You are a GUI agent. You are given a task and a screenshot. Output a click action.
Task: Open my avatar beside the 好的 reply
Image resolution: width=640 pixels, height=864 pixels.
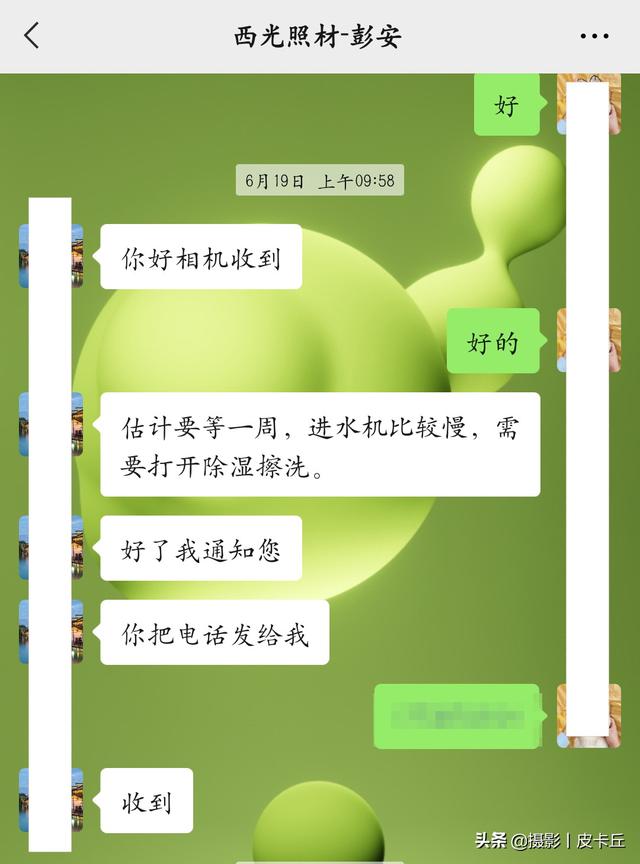[588, 341]
